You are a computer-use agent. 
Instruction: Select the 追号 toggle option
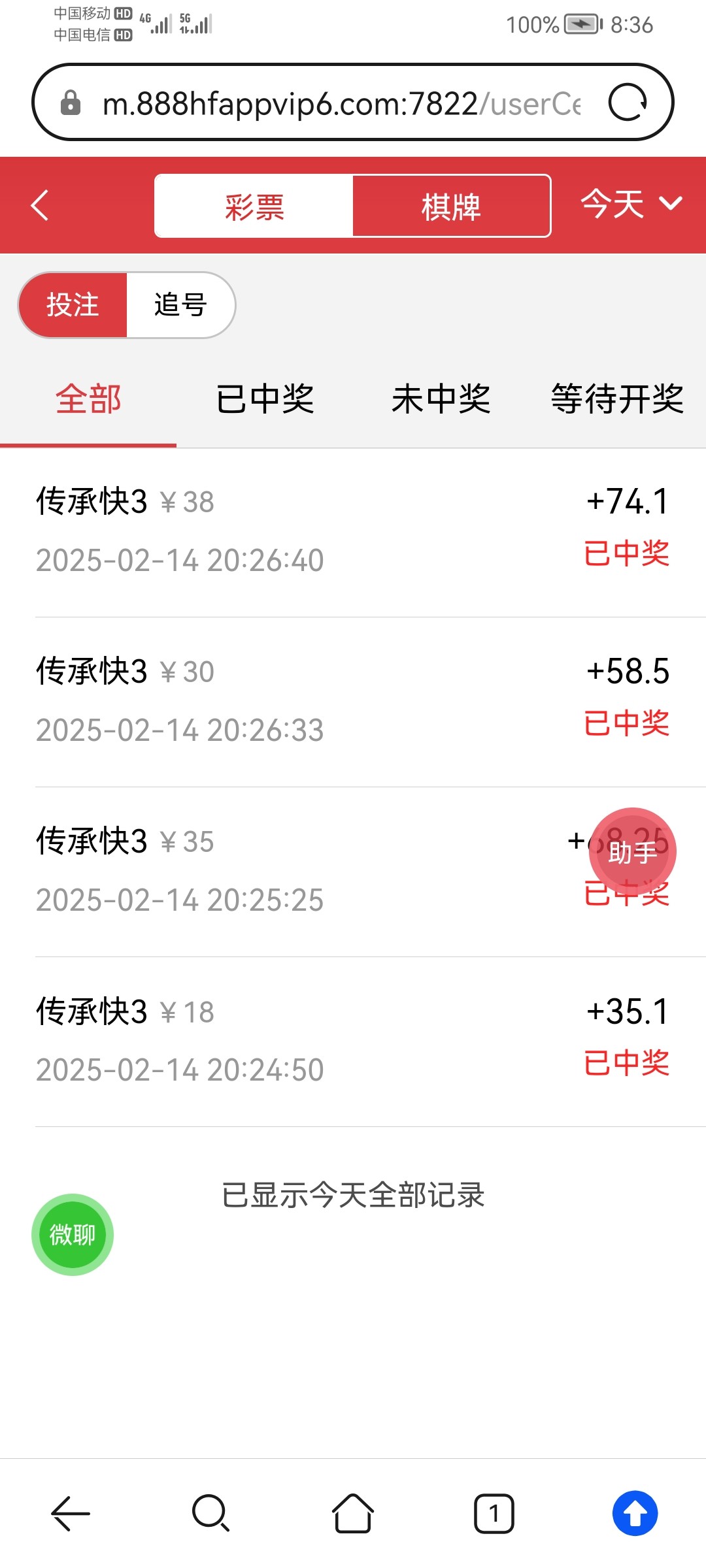180,305
